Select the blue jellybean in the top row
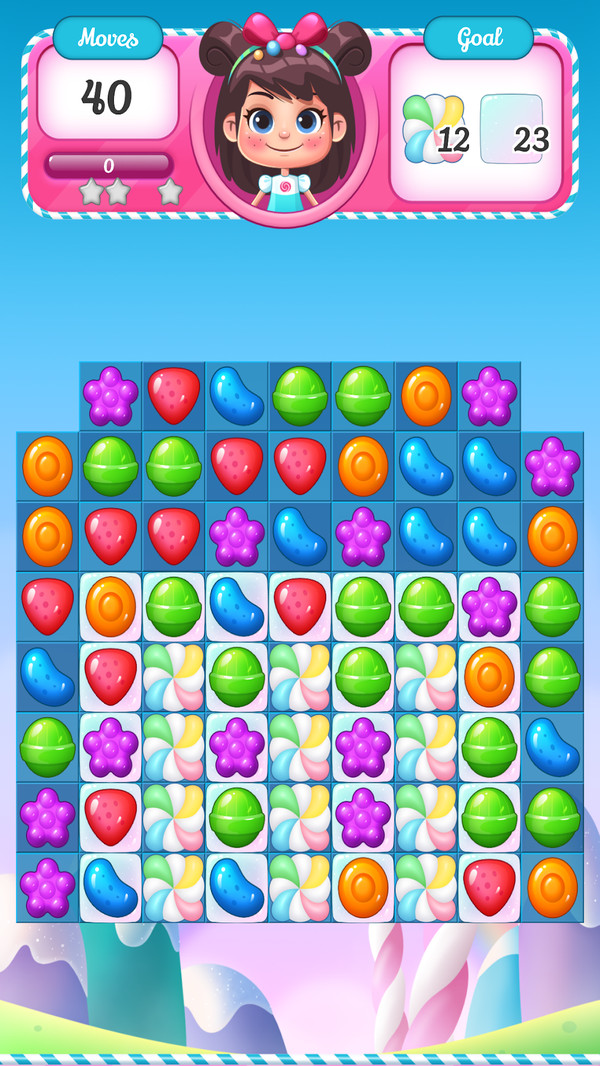 point(237,396)
